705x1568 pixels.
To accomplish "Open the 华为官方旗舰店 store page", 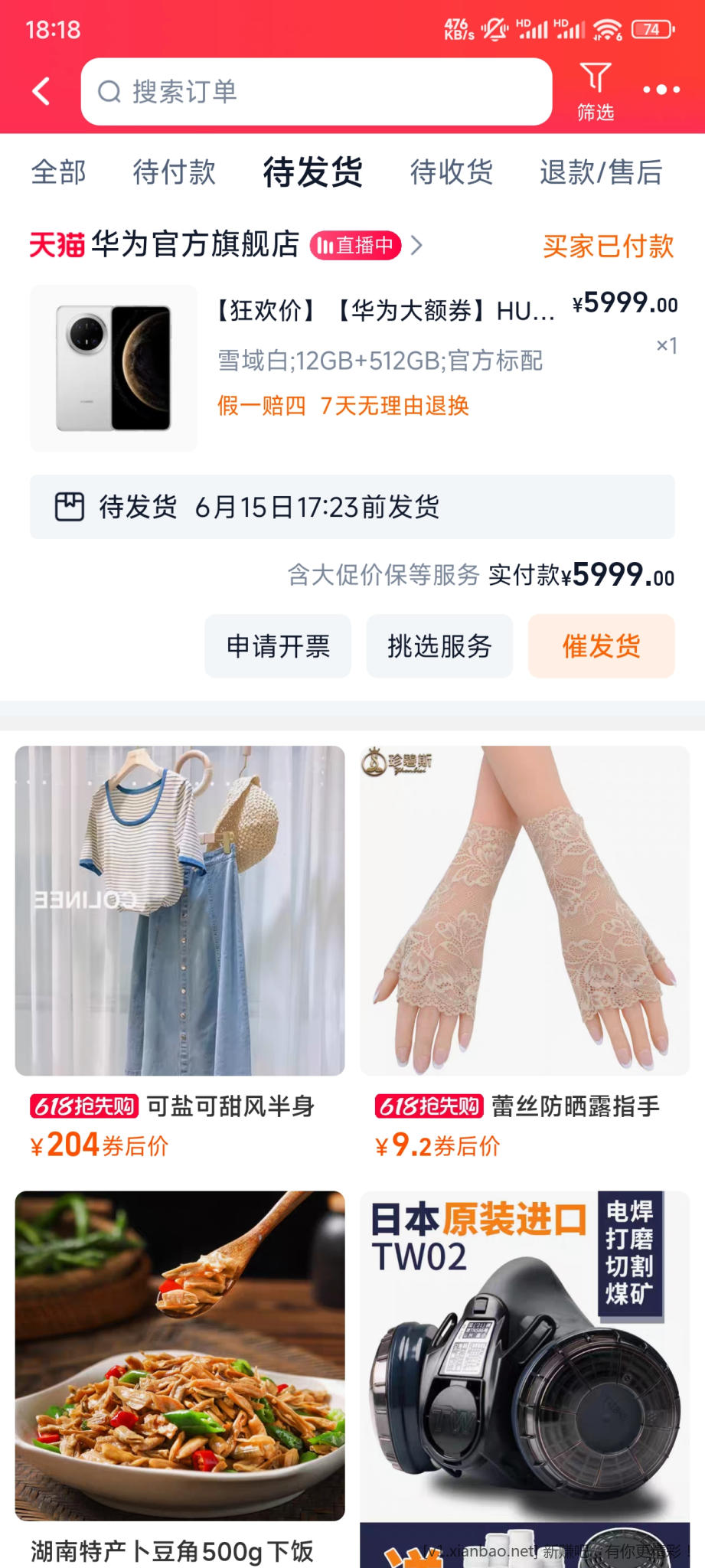I will (x=195, y=245).
